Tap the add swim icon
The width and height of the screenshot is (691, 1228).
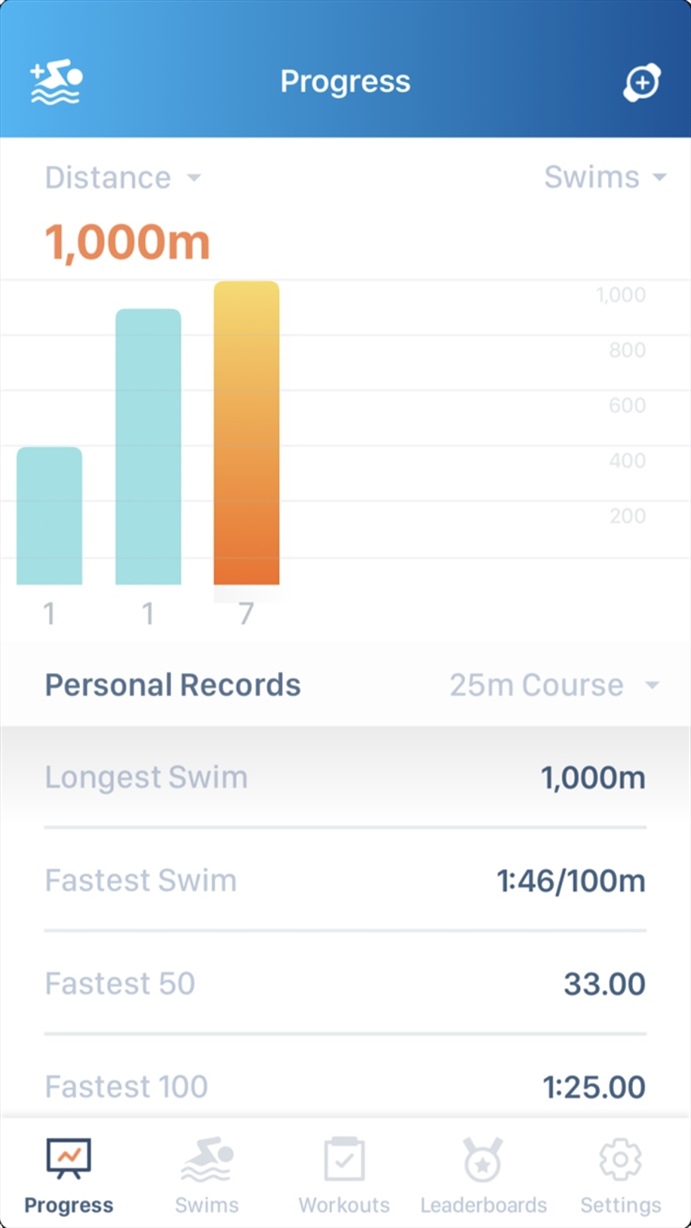pyautogui.click(x=55, y=81)
